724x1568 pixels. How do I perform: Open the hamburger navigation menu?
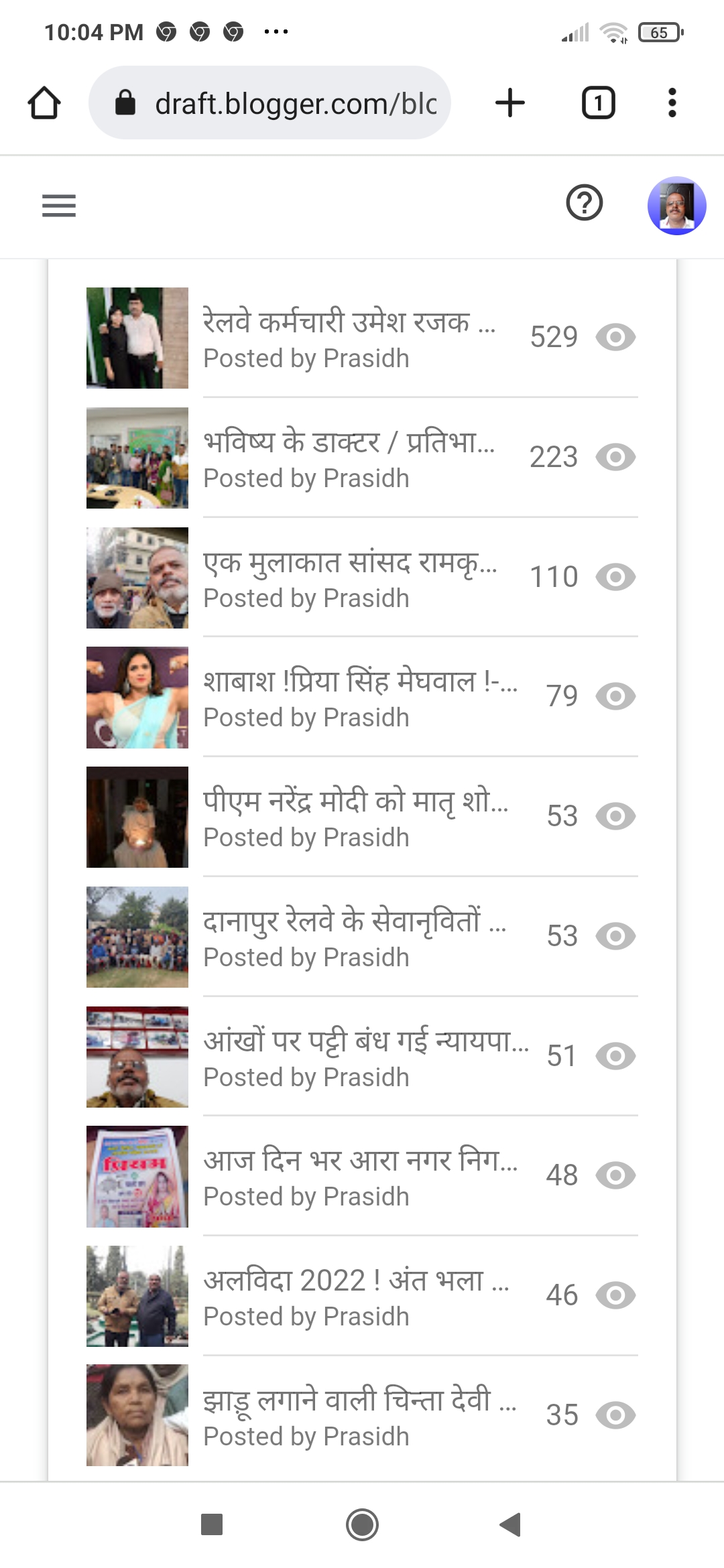(x=59, y=205)
